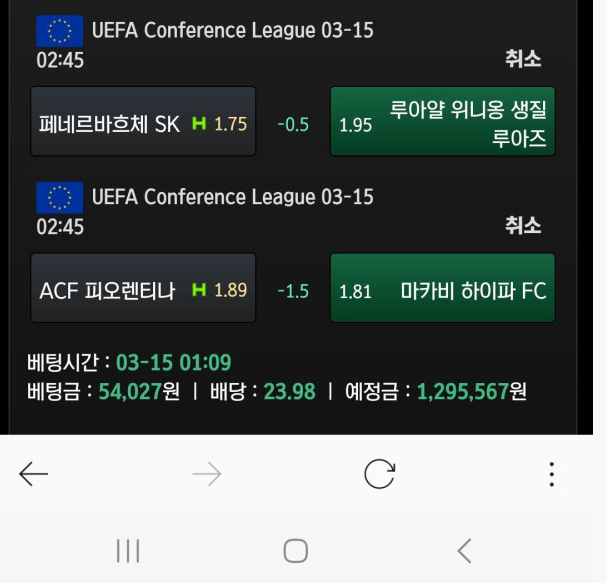The height and width of the screenshot is (583, 607).
Task: Select ACF 피오렌티나 odds 1.89
Action: pos(143,289)
